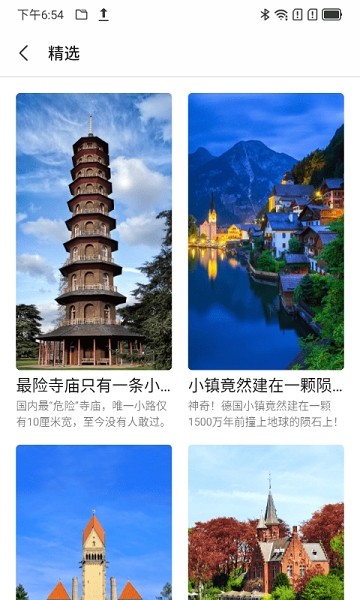This screenshot has height=600, width=360.
Task: Open the red-brick castle card
Action: [266, 522]
